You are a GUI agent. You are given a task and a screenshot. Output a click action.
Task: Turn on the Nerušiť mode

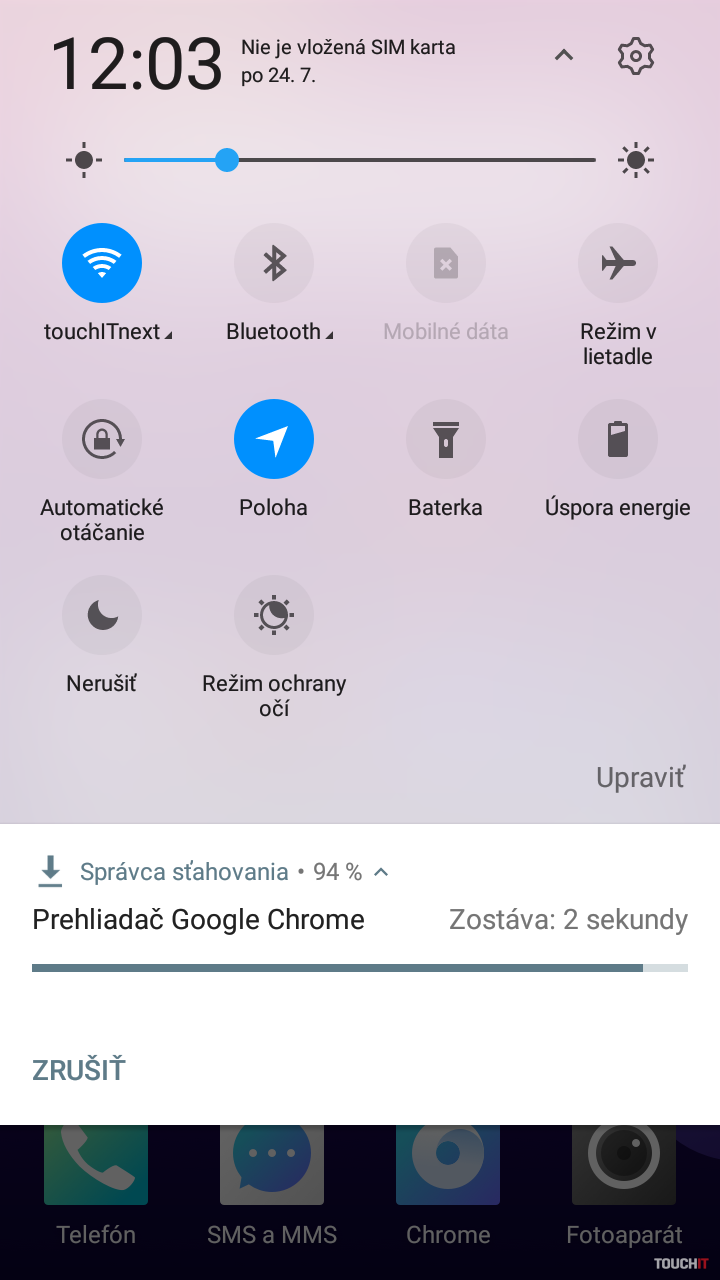pos(102,615)
